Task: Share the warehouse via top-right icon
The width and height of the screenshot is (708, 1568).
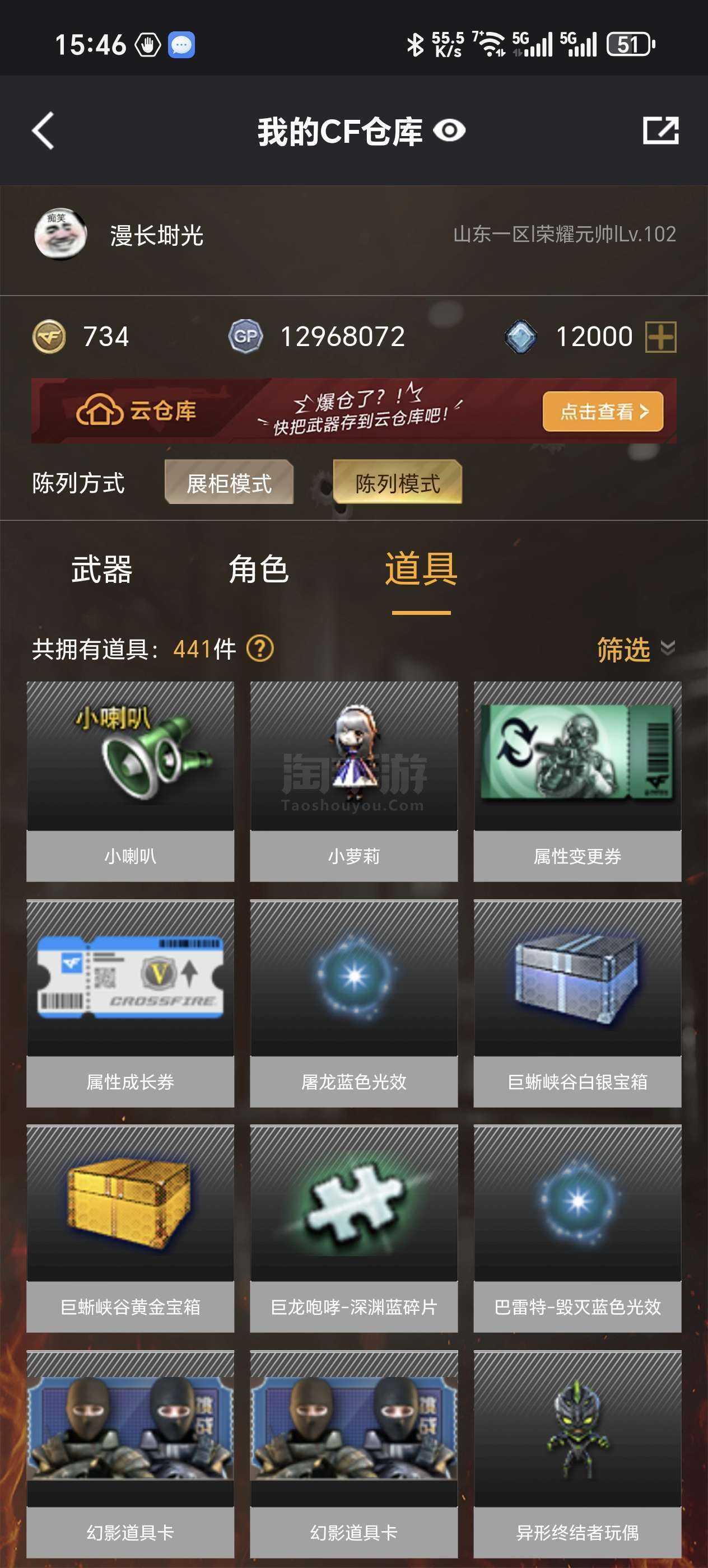Action: click(x=660, y=130)
